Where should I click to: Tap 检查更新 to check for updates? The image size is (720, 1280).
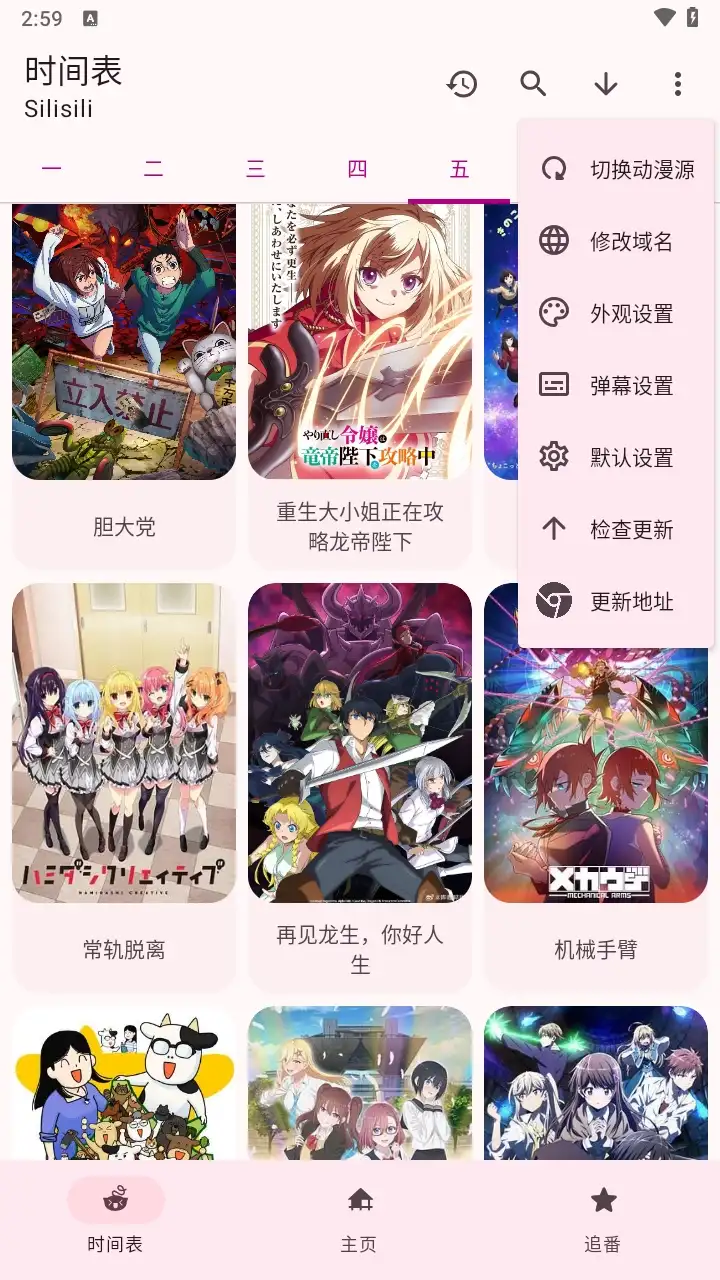616,530
